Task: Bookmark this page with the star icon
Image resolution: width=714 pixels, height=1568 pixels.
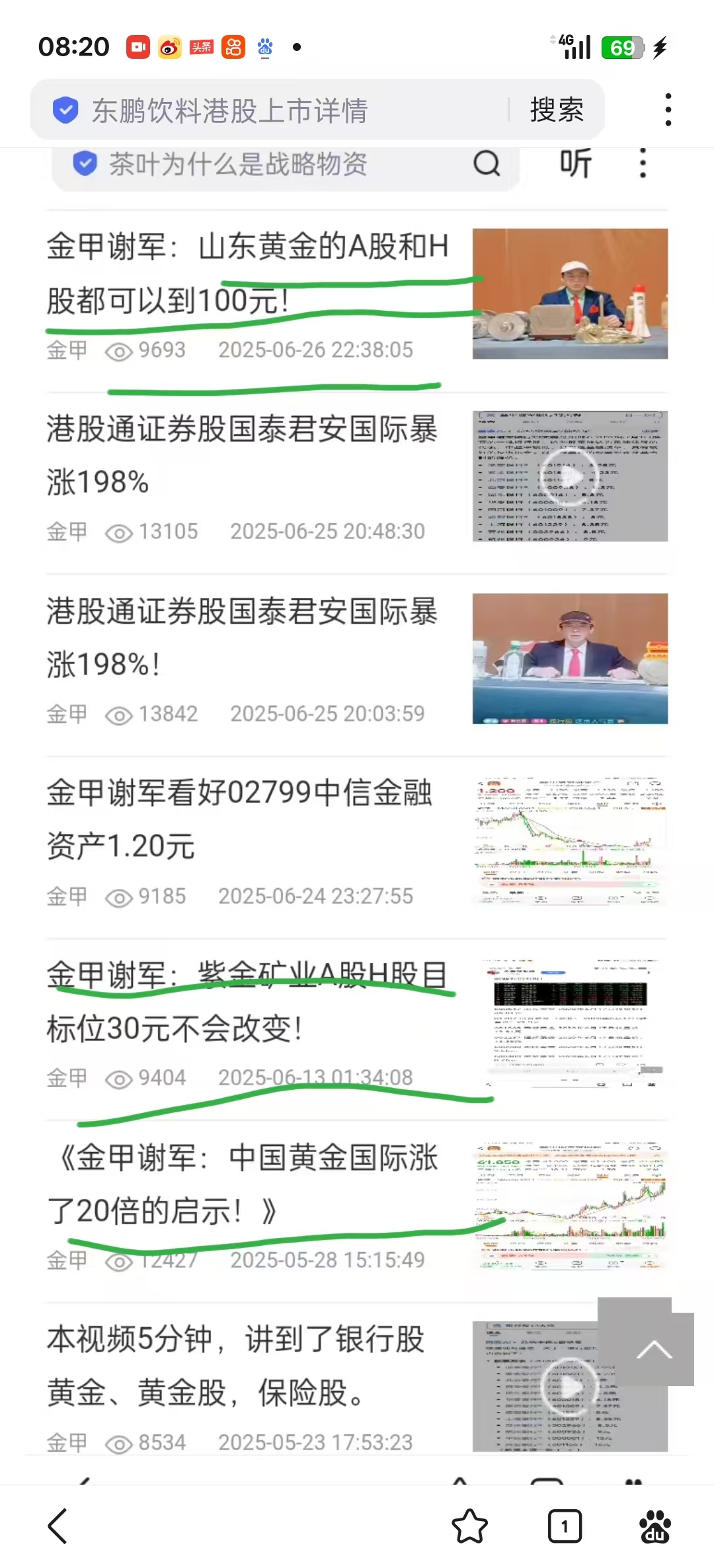Action: point(469,1526)
